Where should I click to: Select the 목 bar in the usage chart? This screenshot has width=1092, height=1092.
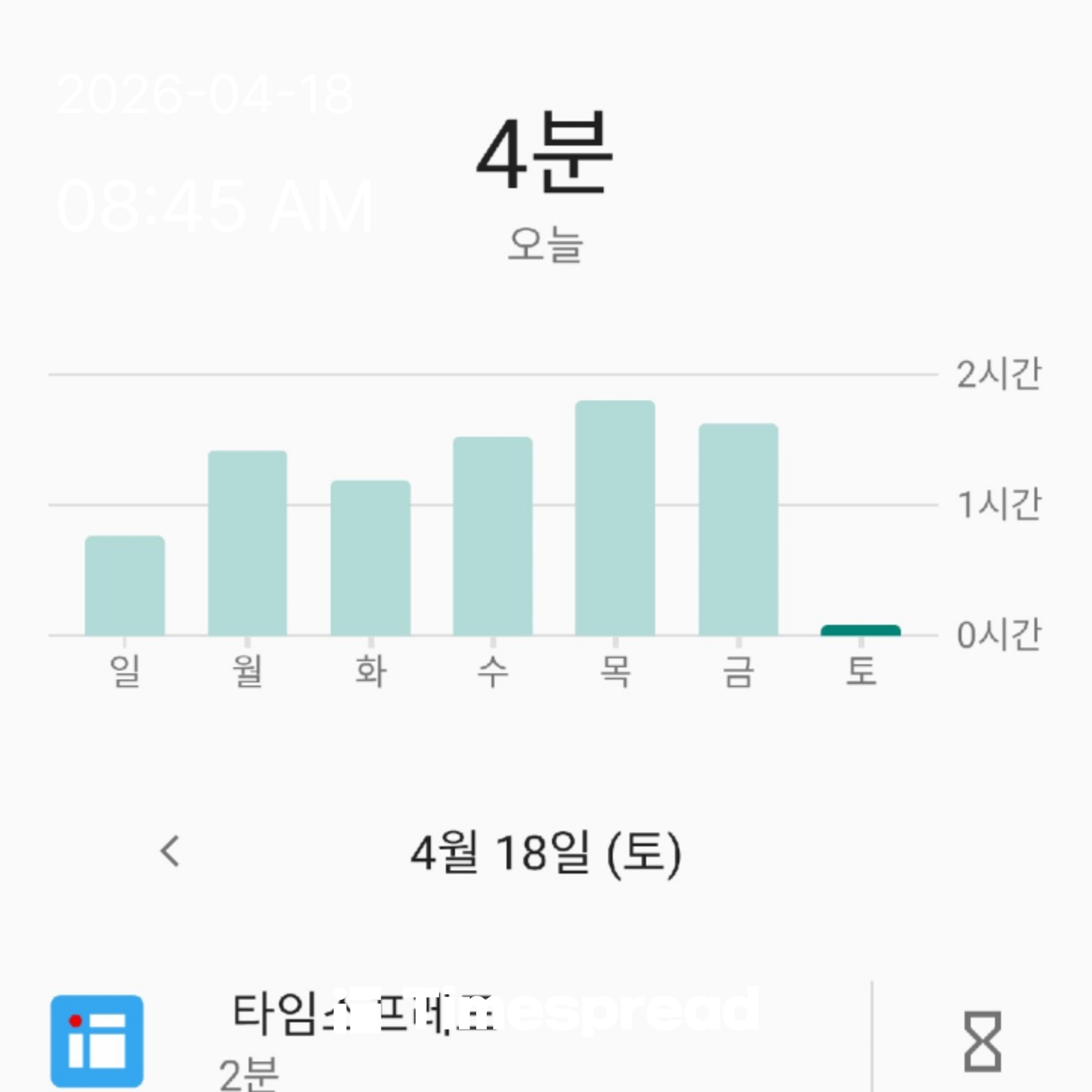(615, 518)
